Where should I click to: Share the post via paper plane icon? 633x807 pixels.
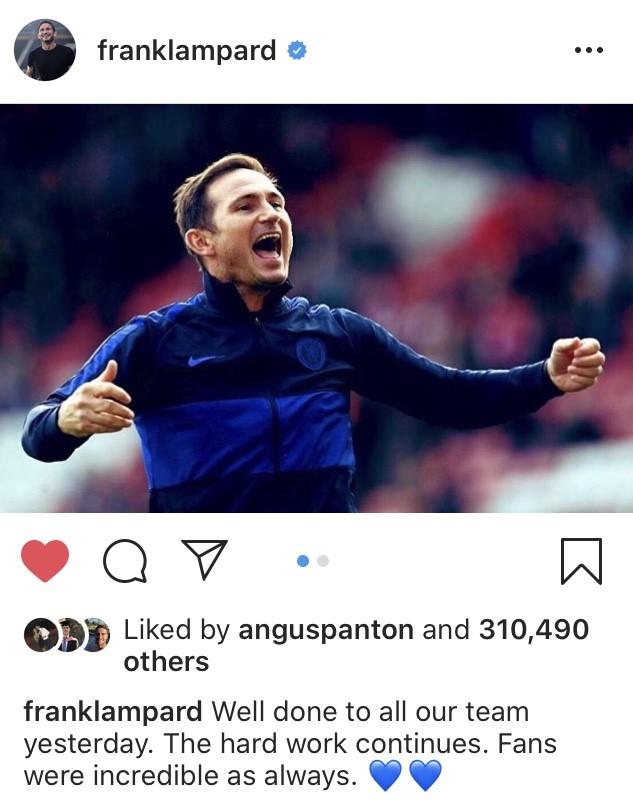point(204,560)
